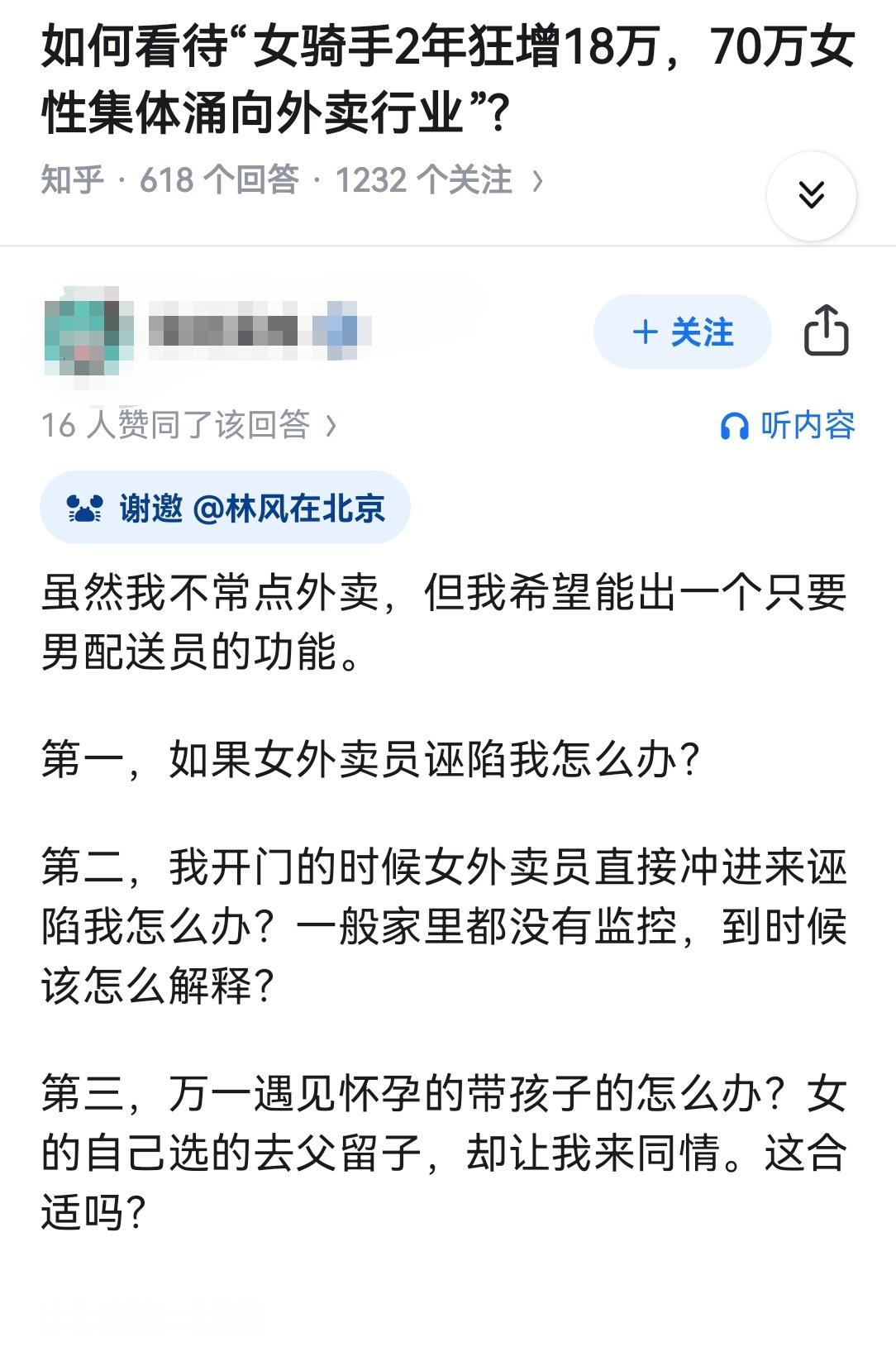Viewport: 896px width, 1366px height.
Task: Enable following this answerer via 关注
Action: 682,332
